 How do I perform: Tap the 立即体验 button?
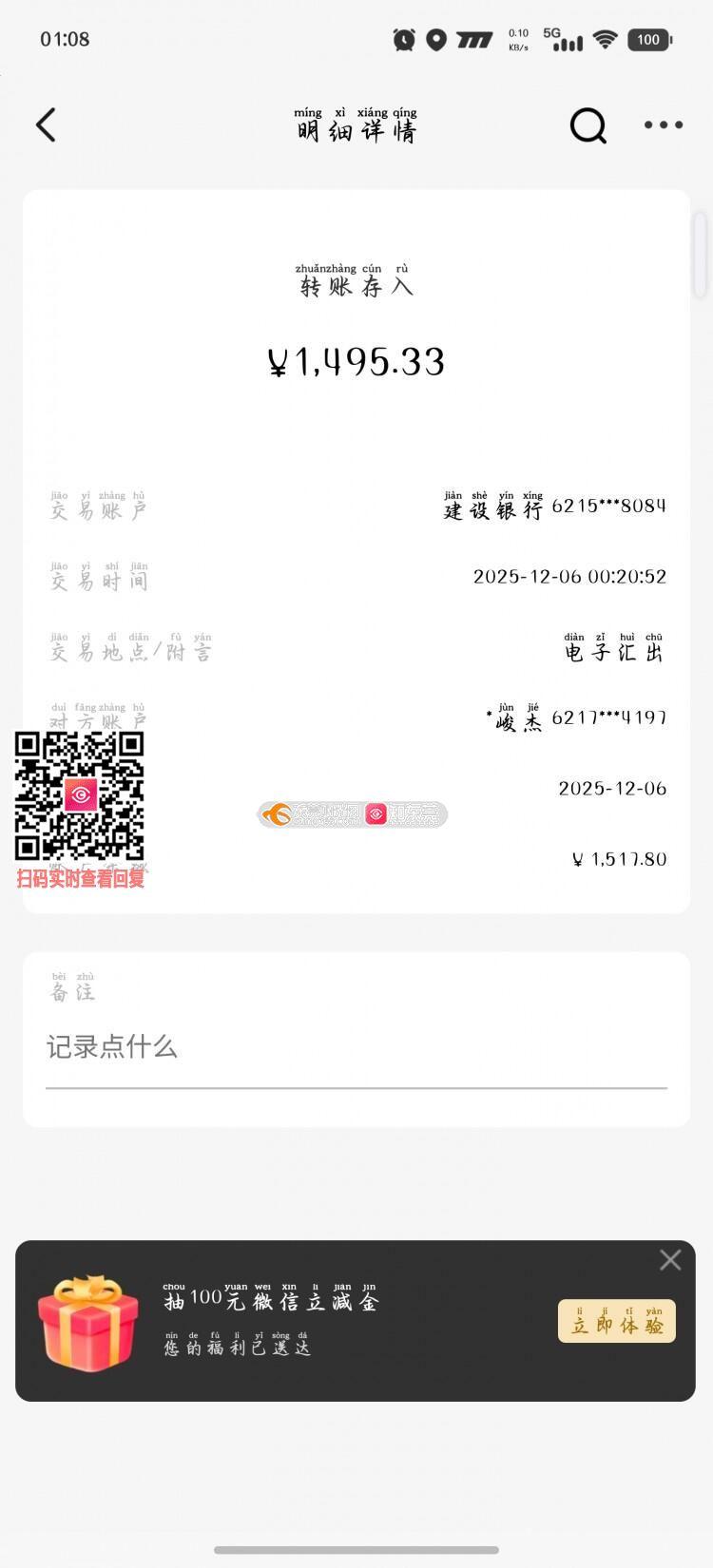pyautogui.click(x=616, y=1321)
